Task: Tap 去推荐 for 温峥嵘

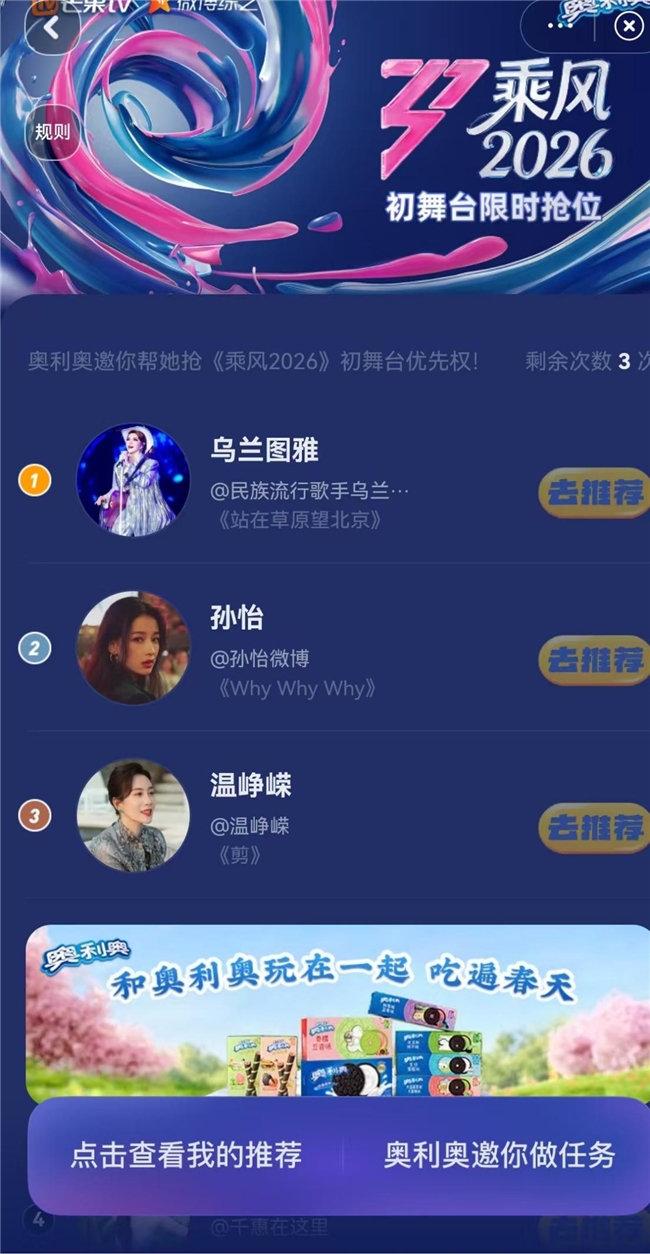Action: [594, 828]
